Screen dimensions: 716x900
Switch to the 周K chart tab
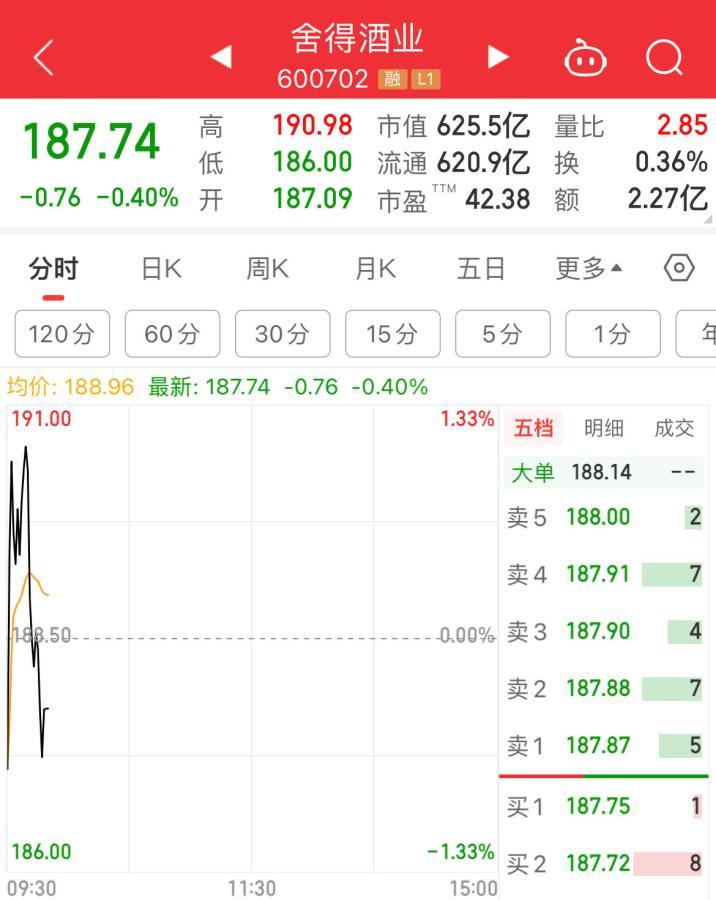coord(267,269)
